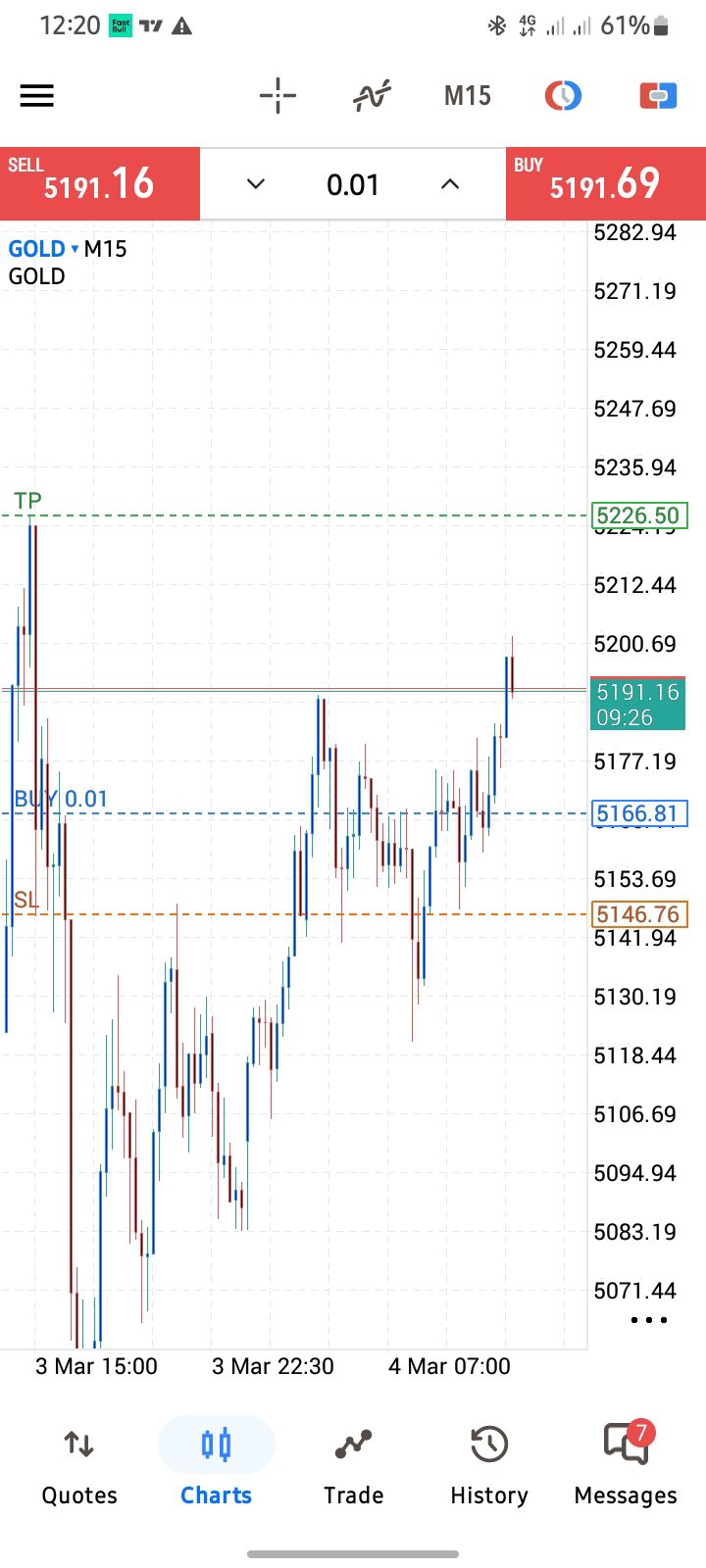706x1568 pixels.
Task: Open the Messages tab
Action: coord(626,1466)
